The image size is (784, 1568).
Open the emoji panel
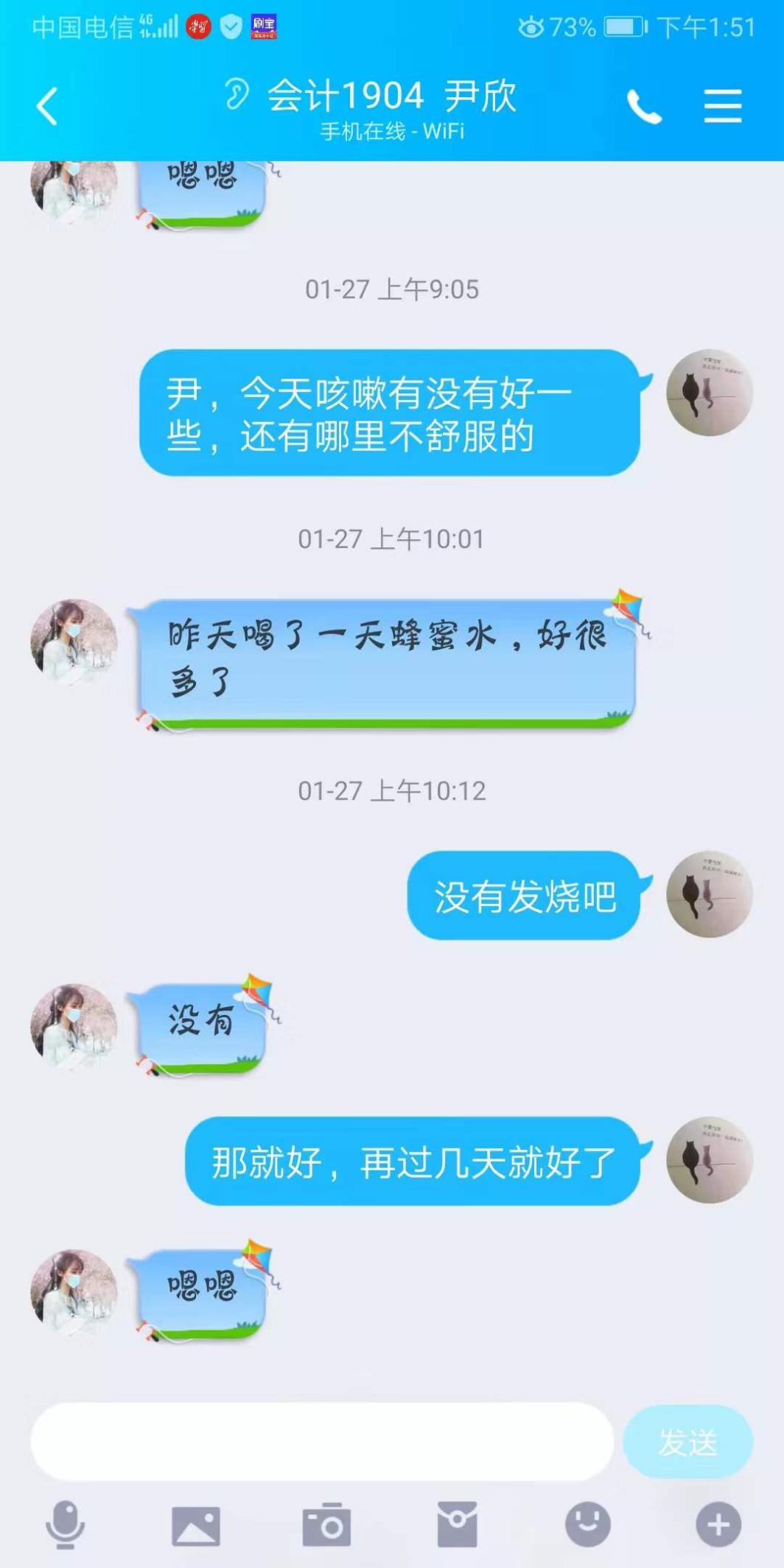tap(587, 1525)
